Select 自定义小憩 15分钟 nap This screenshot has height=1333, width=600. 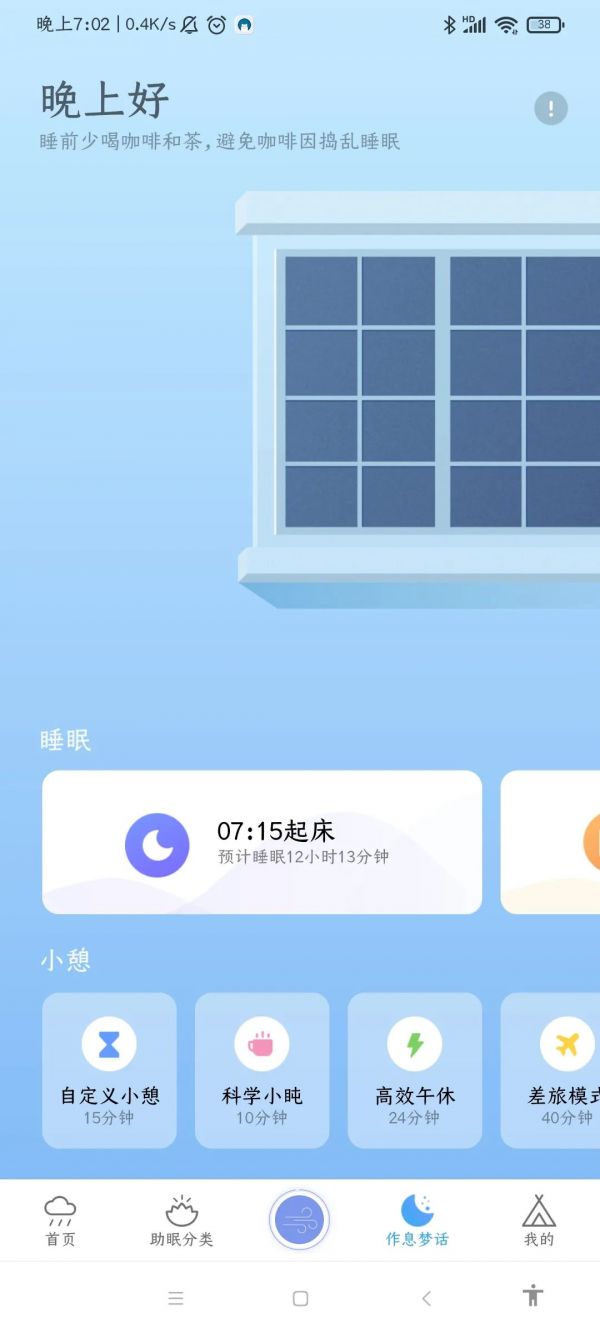coord(109,1070)
